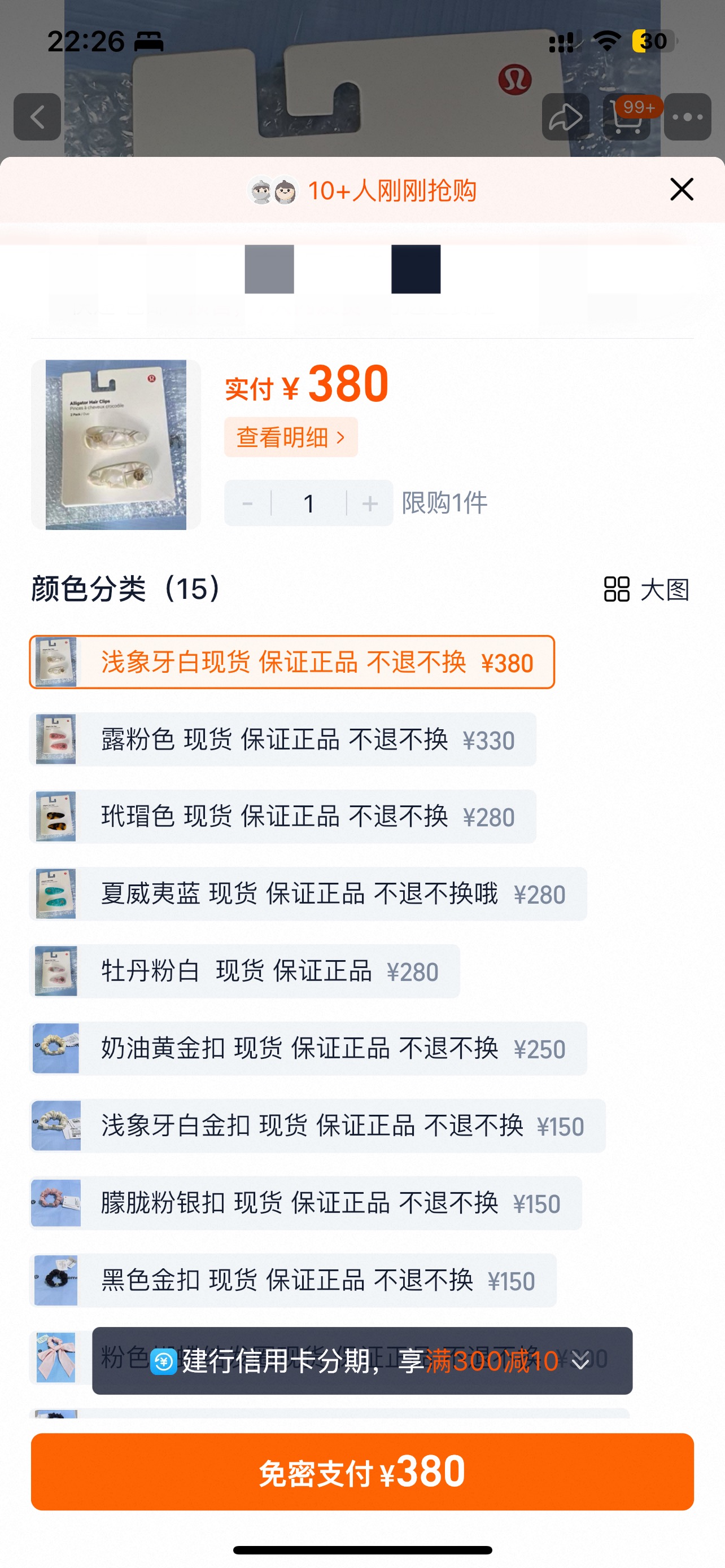Choose 露粉色 option at ¥330

click(282, 739)
